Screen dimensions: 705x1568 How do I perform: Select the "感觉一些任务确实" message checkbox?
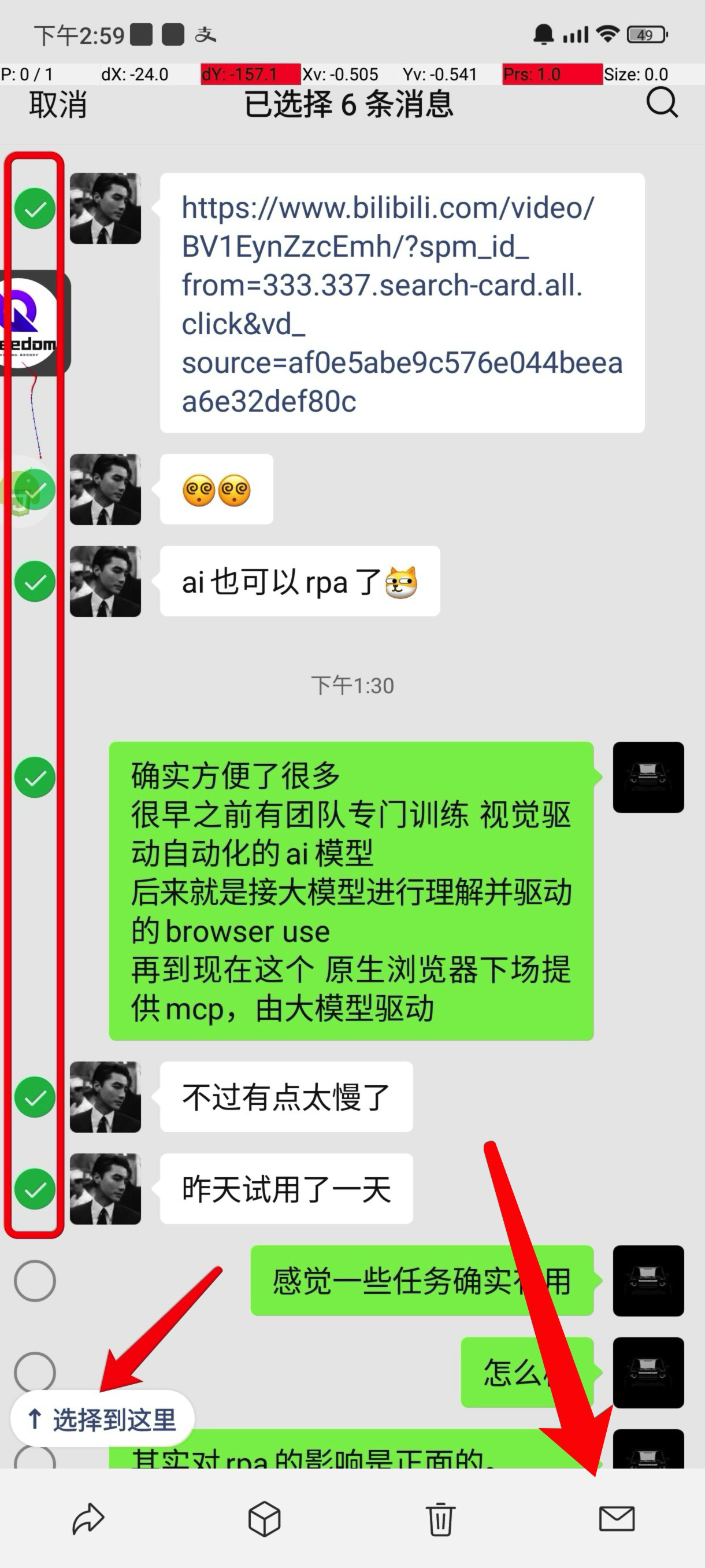click(35, 1281)
